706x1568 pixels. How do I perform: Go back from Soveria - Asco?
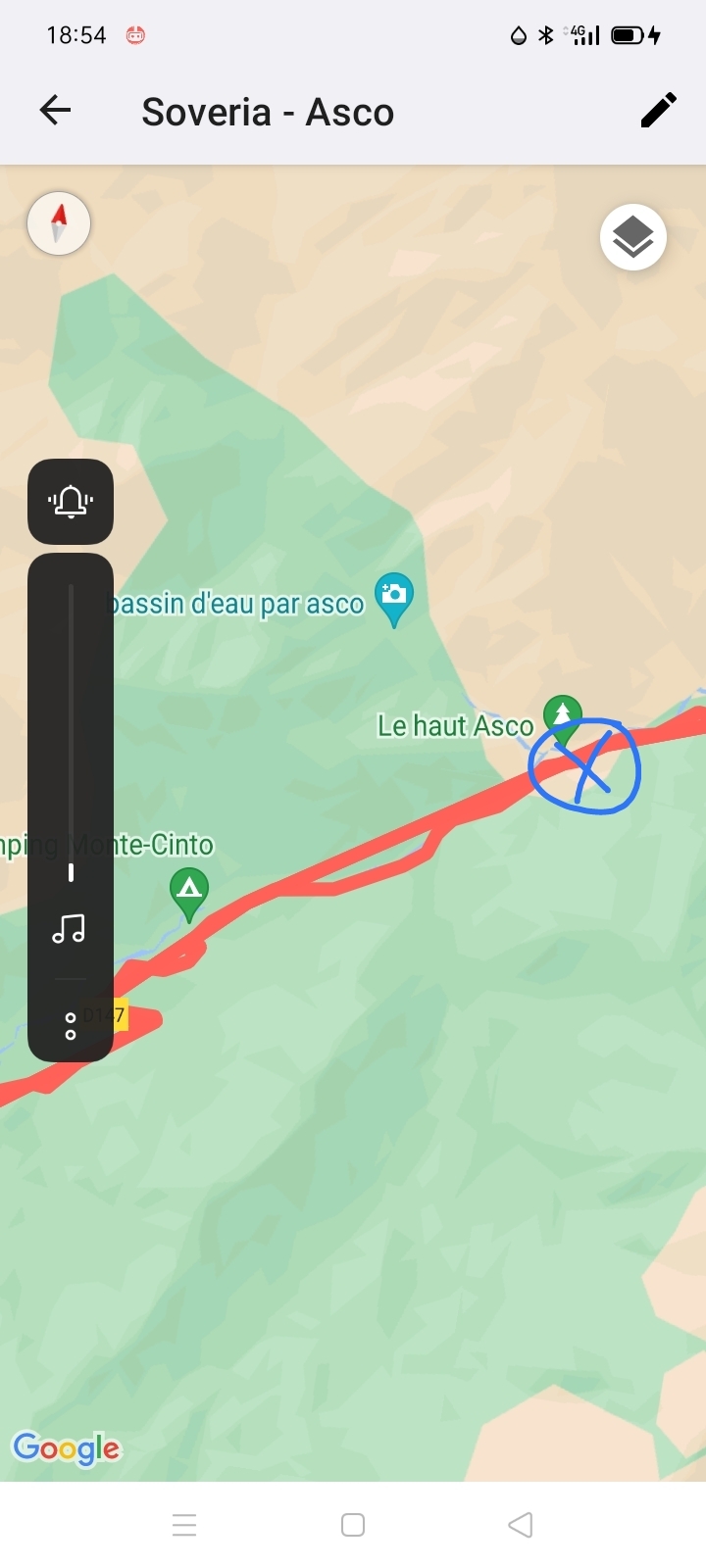[56, 110]
